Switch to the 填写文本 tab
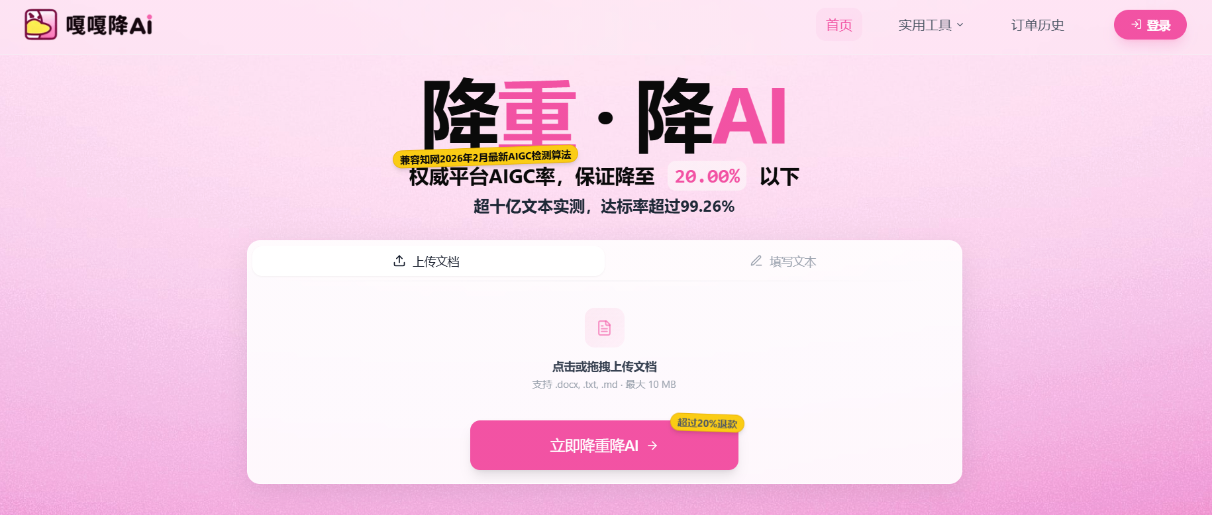 click(x=782, y=261)
